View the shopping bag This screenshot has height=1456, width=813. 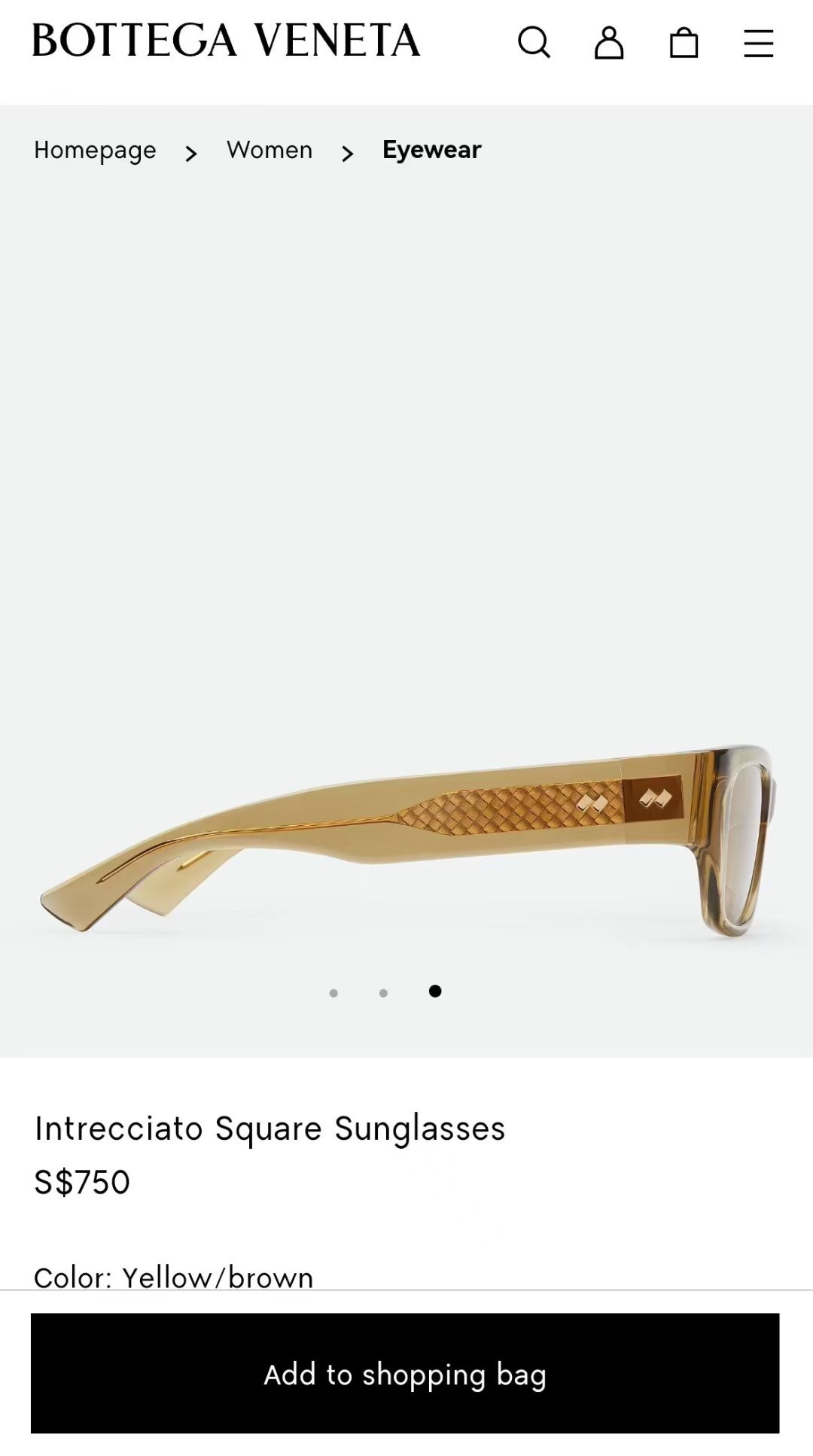tap(684, 42)
